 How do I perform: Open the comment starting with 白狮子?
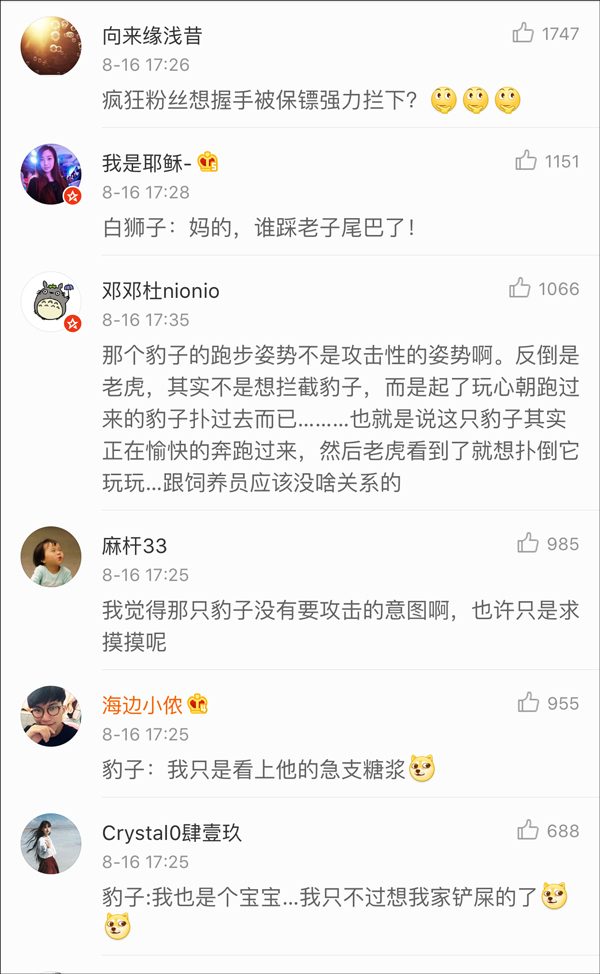258,227
